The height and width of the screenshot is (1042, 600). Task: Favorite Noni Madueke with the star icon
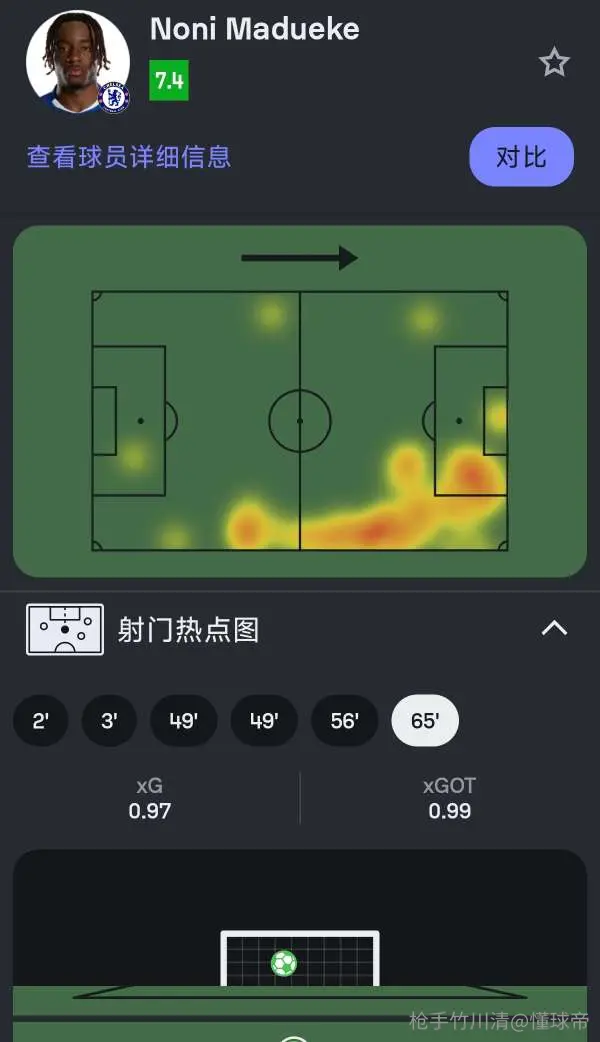pos(553,62)
